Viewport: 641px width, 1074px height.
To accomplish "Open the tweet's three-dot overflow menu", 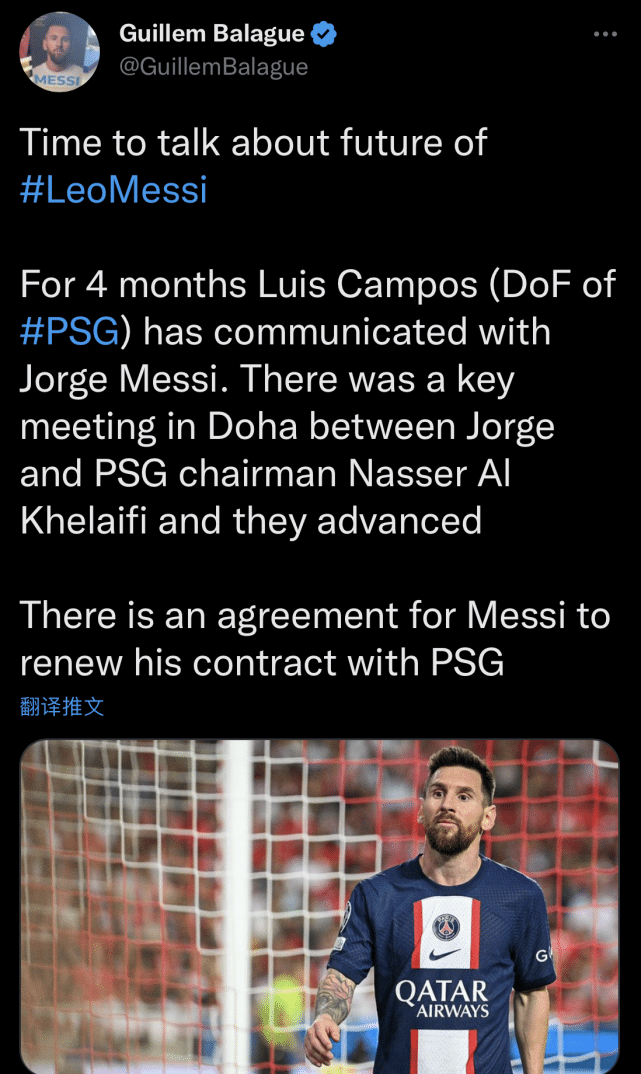I will (605, 34).
